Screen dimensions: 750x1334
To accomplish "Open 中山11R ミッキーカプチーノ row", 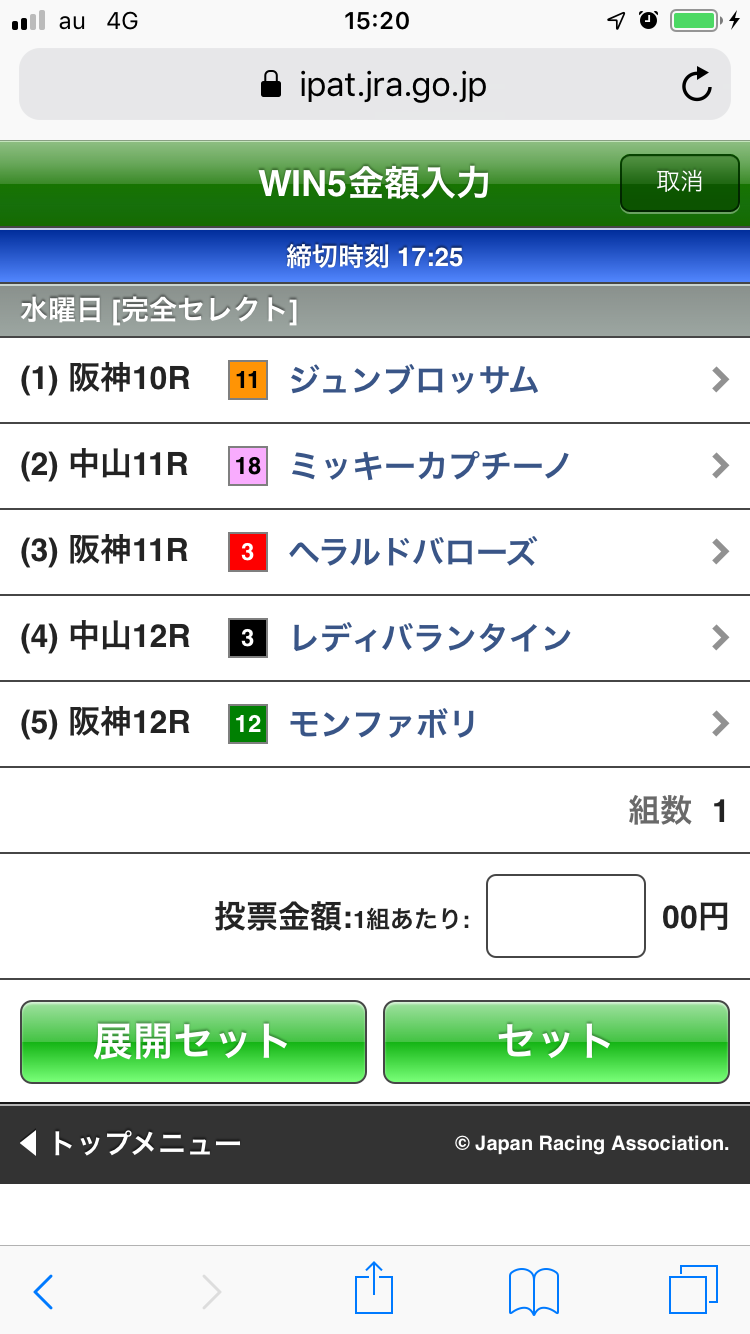I will tap(375, 465).
